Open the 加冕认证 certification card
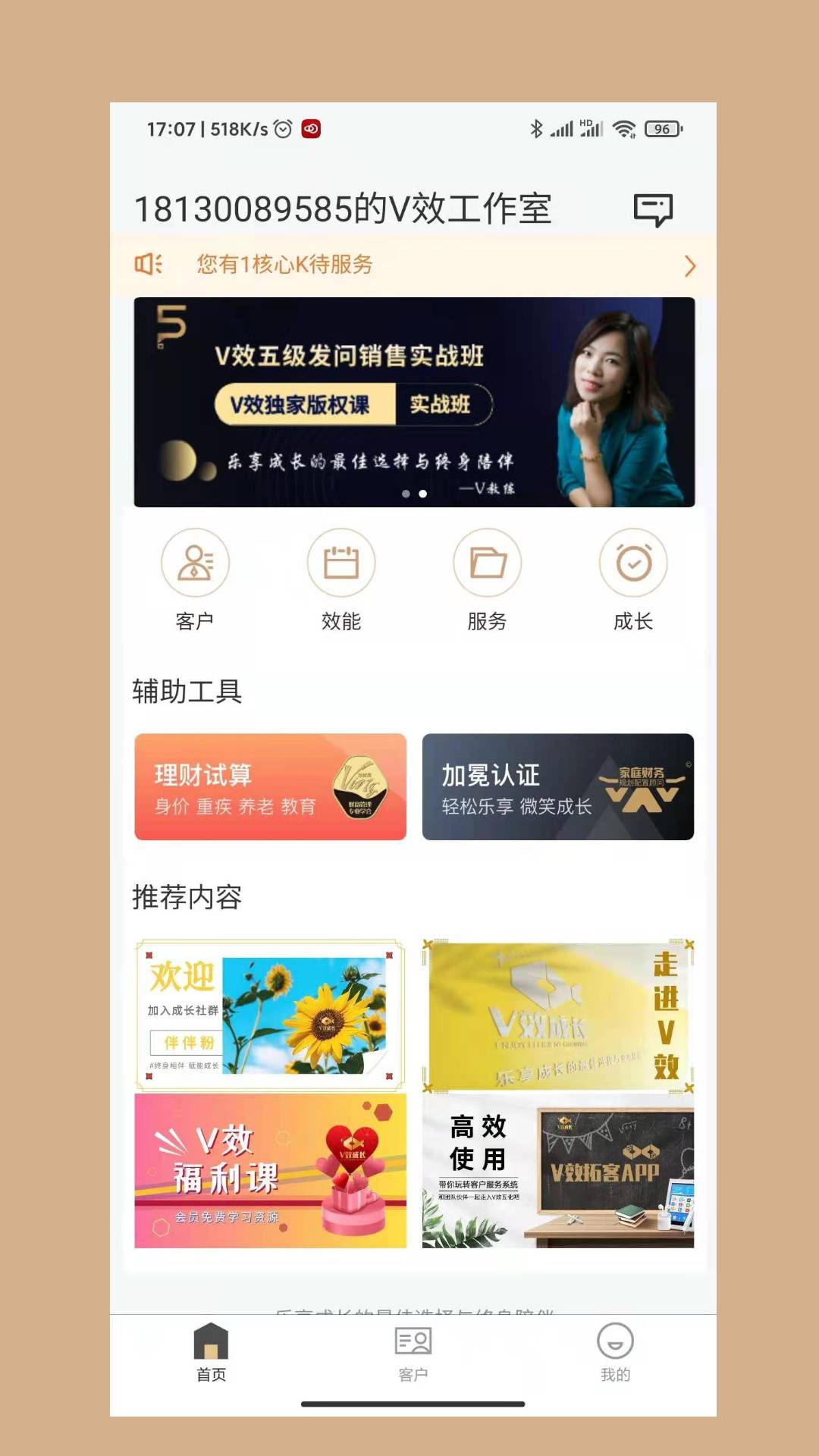The width and height of the screenshot is (819, 1456). (558, 787)
